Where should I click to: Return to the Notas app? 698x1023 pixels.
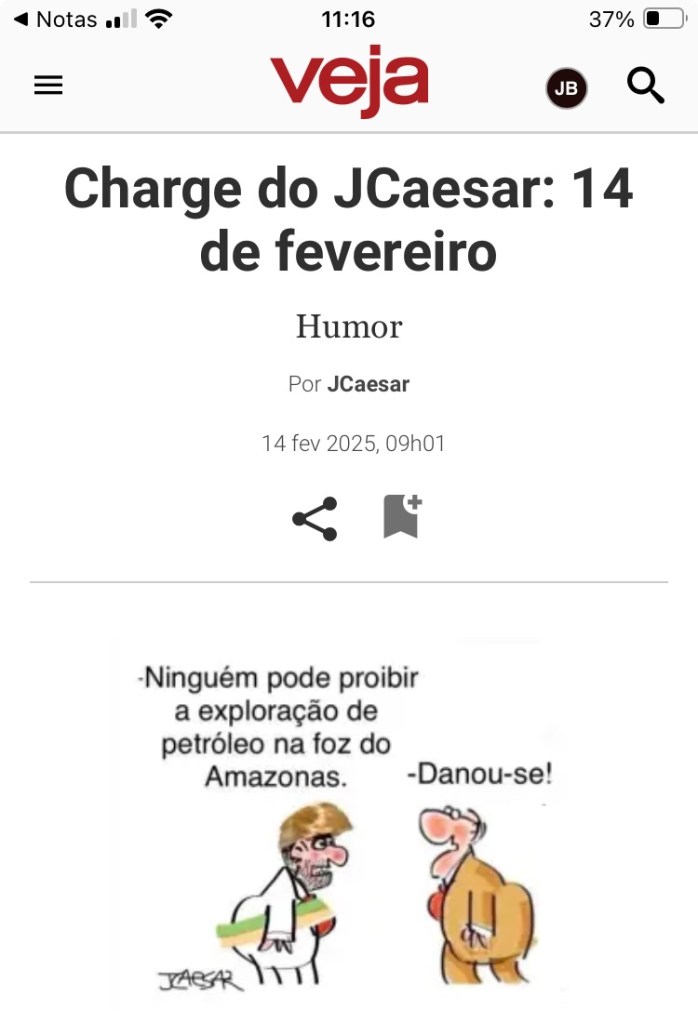(x=56, y=19)
